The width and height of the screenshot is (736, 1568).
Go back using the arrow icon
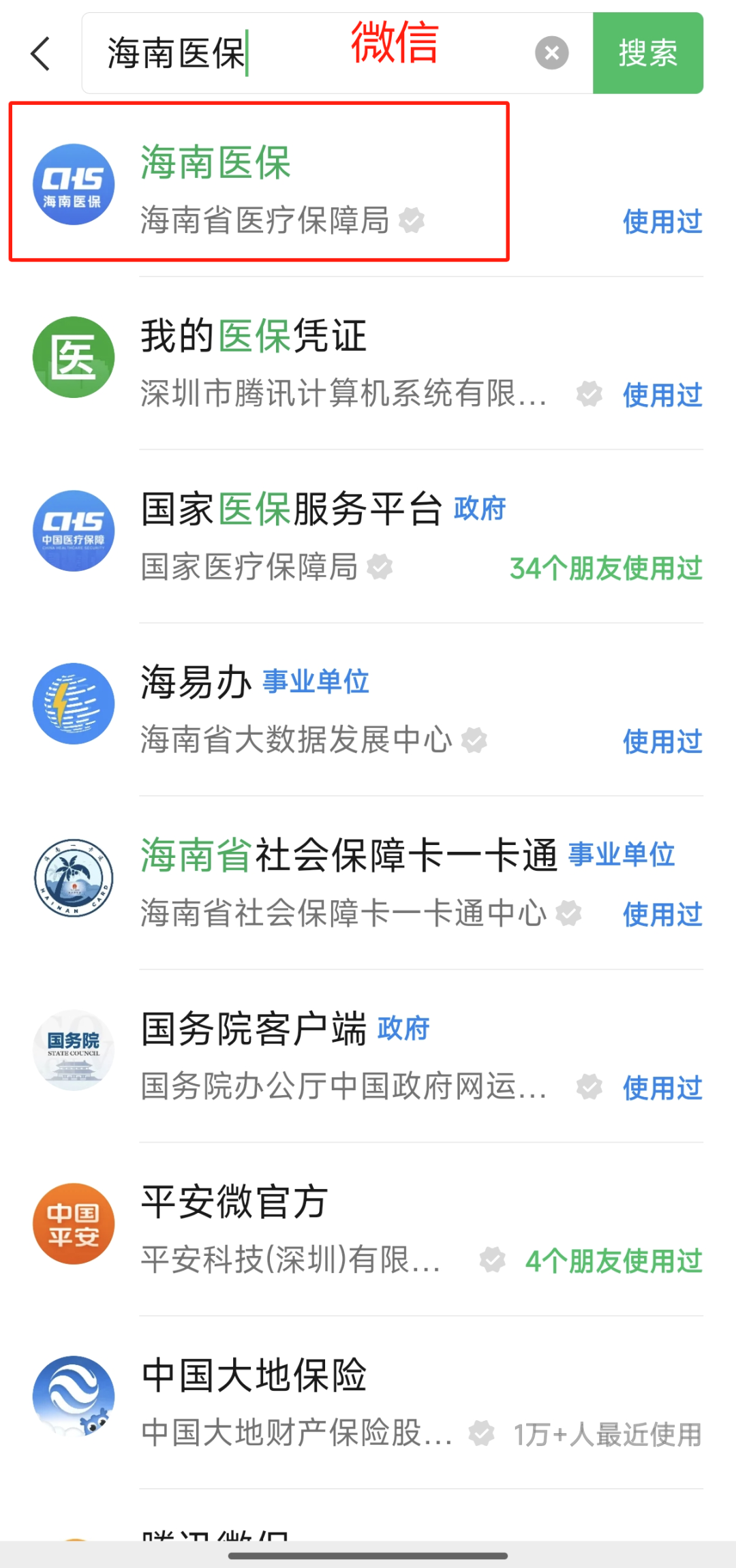[x=41, y=53]
